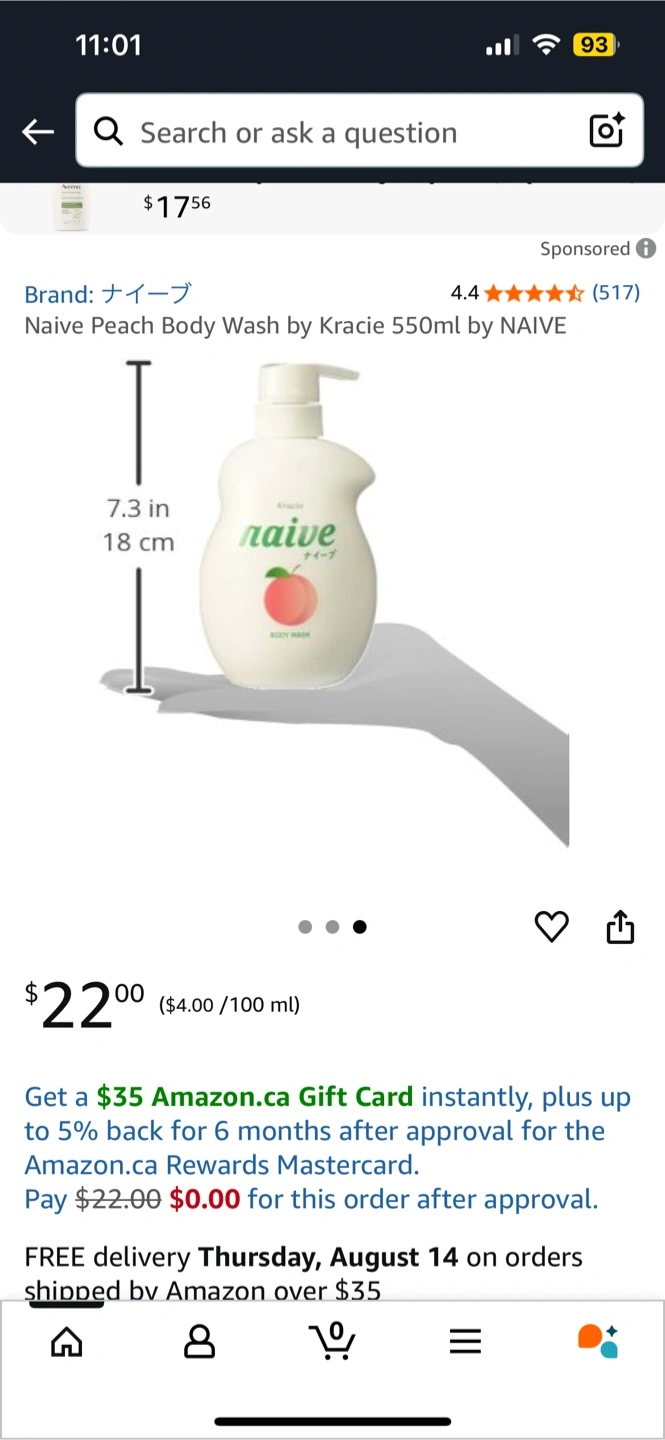The image size is (665, 1440).
Task: Open the account profile tab
Action: (199, 1341)
